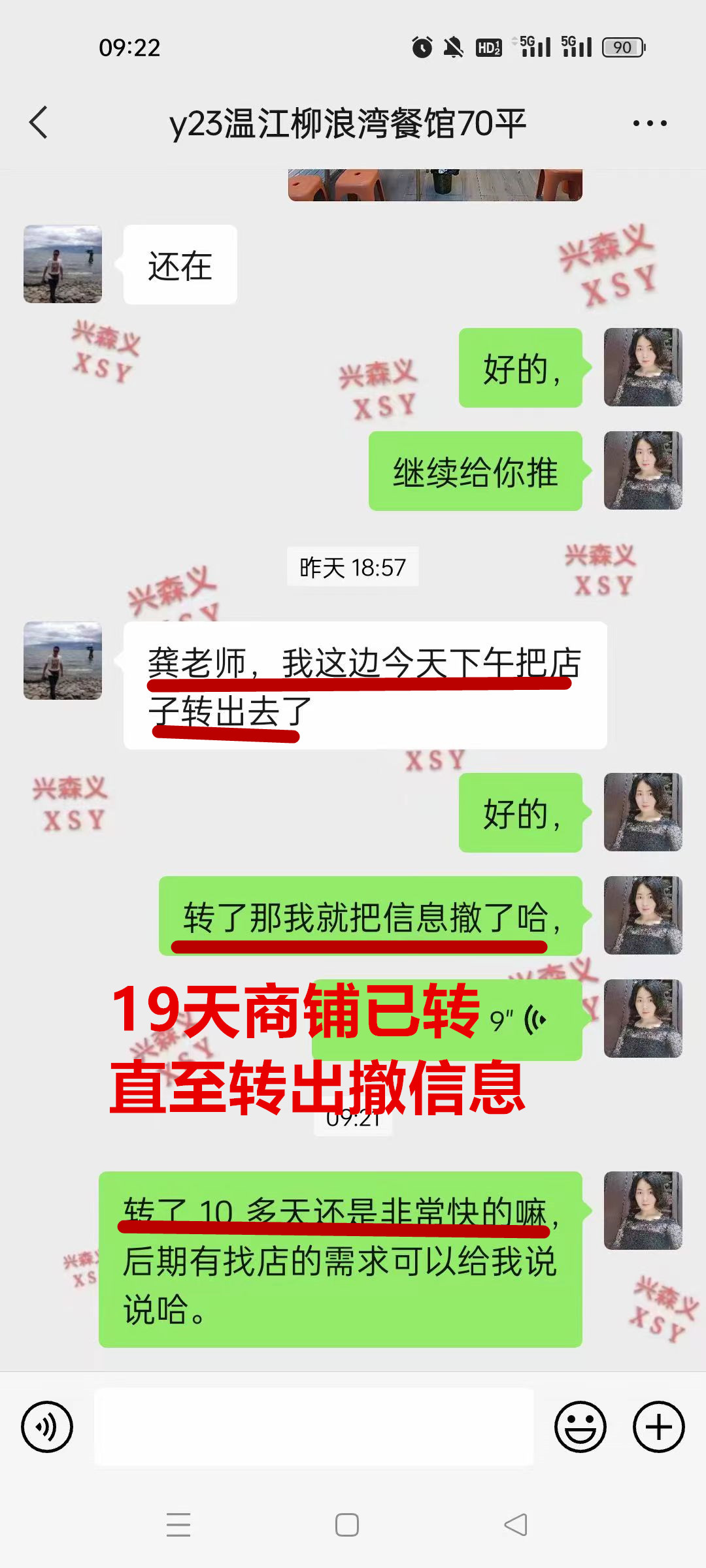Open the emoji picker
This screenshot has height=1568, width=706.
tap(580, 1427)
